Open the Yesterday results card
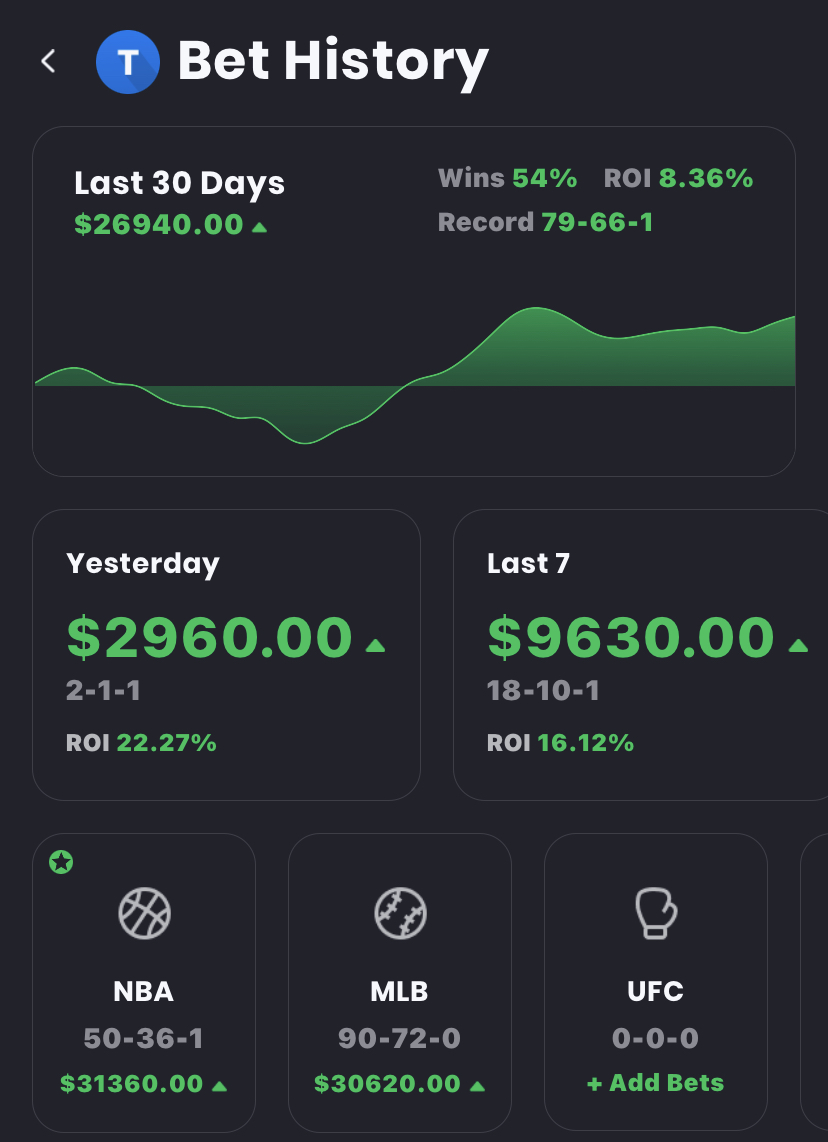 point(226,655)
